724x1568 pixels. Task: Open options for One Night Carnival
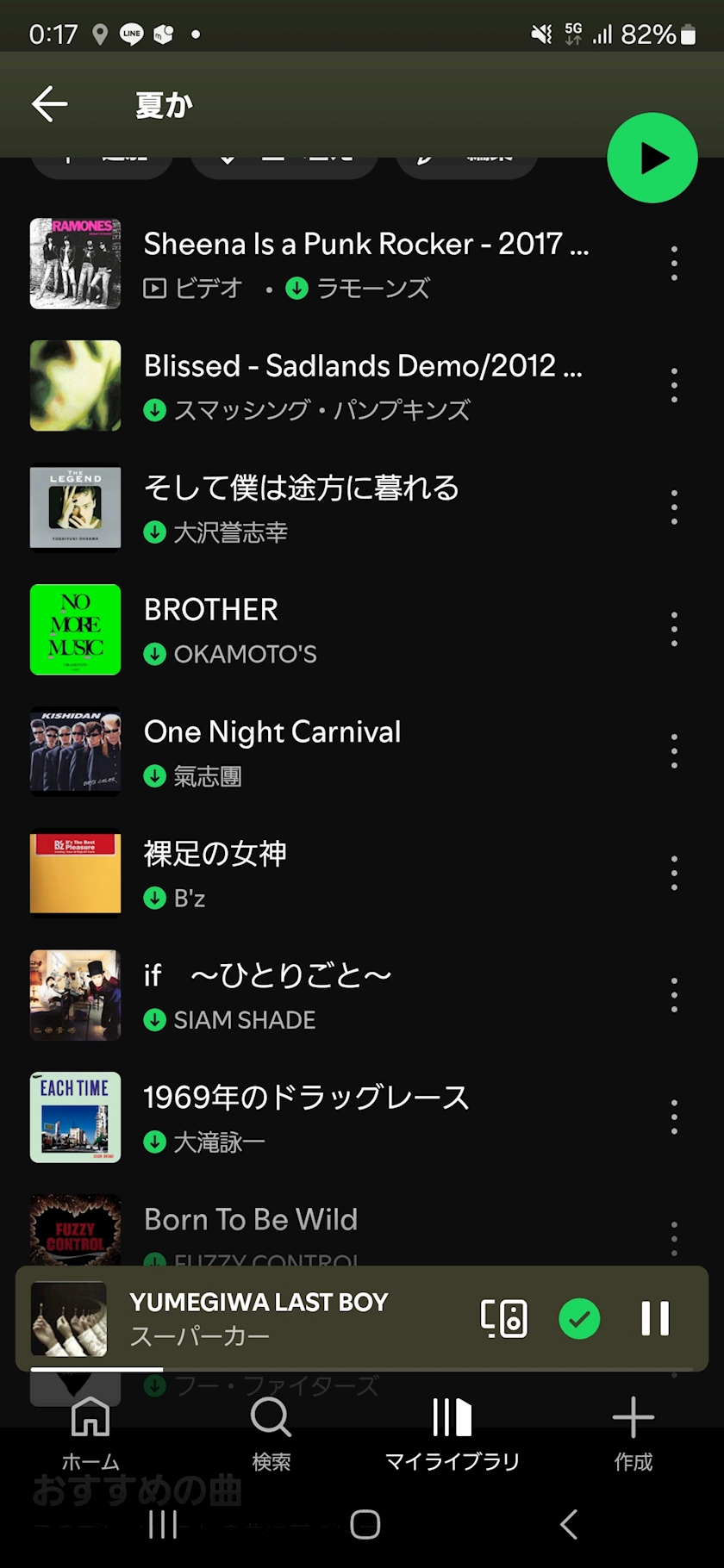coord(674,751)
